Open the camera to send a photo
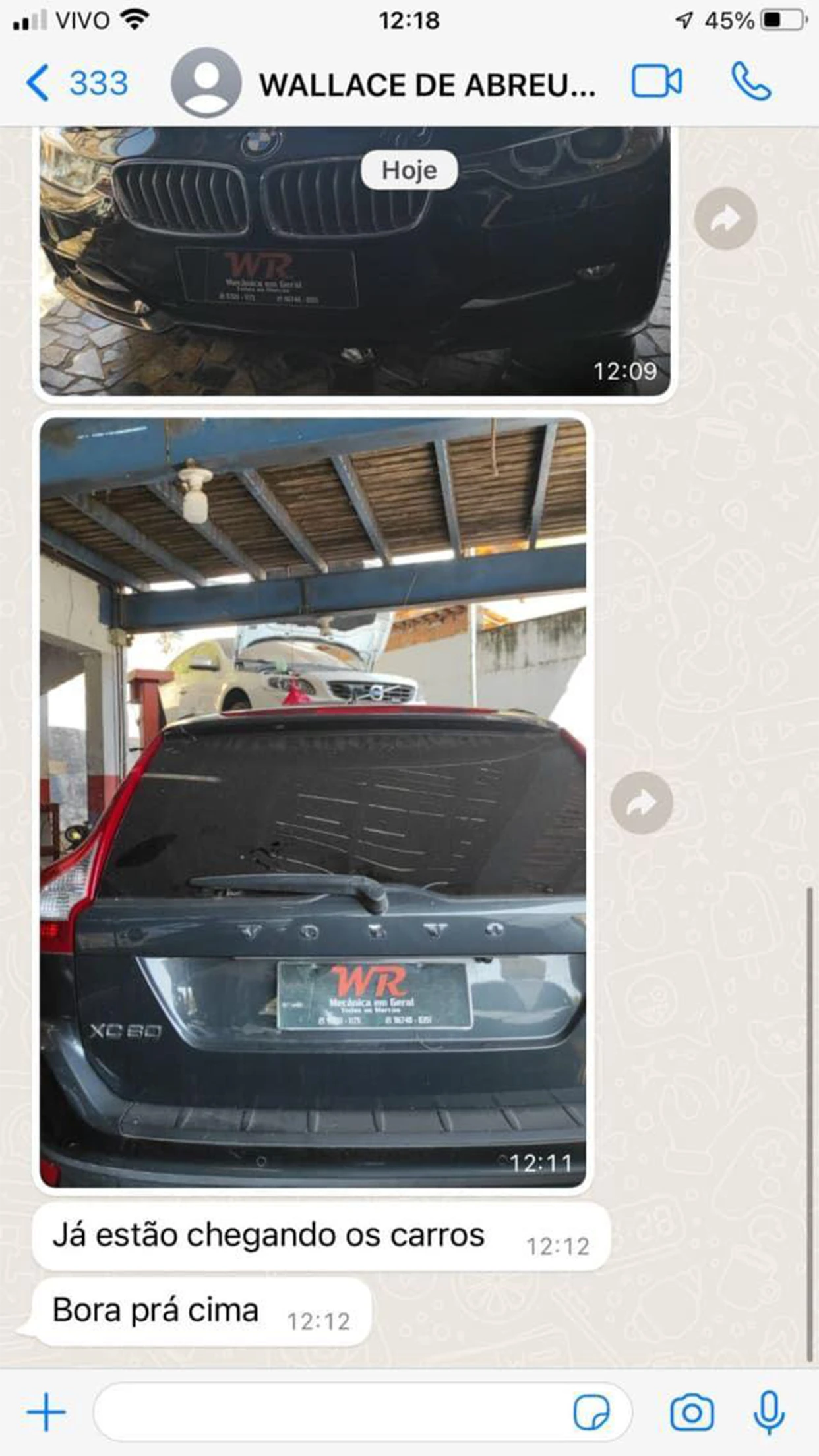This screenshot has width=819, height=1456. [x=692, y=1412]
